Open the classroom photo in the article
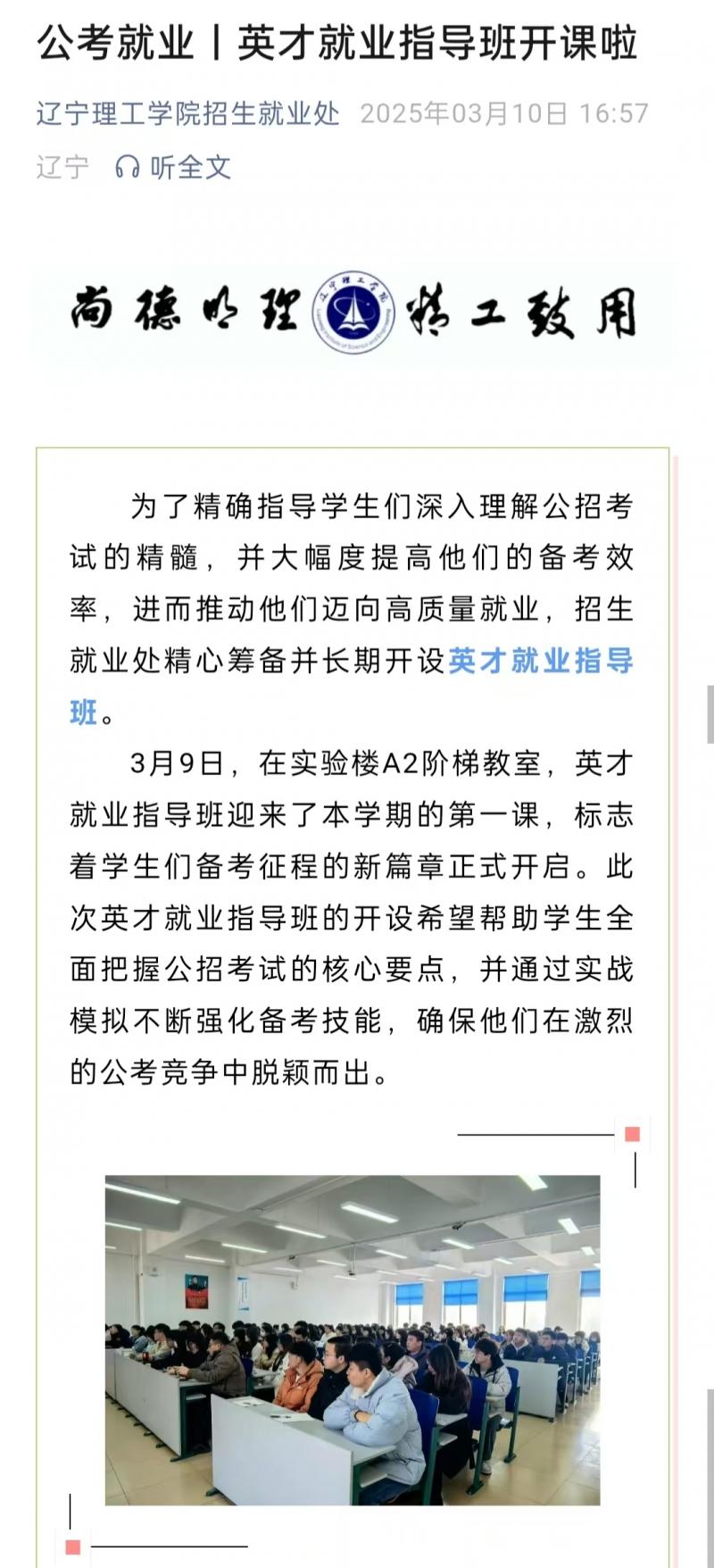Image resolution: width=714 pixels, height=1568 pixels. pyautogui.click(x=353, y=1339)
